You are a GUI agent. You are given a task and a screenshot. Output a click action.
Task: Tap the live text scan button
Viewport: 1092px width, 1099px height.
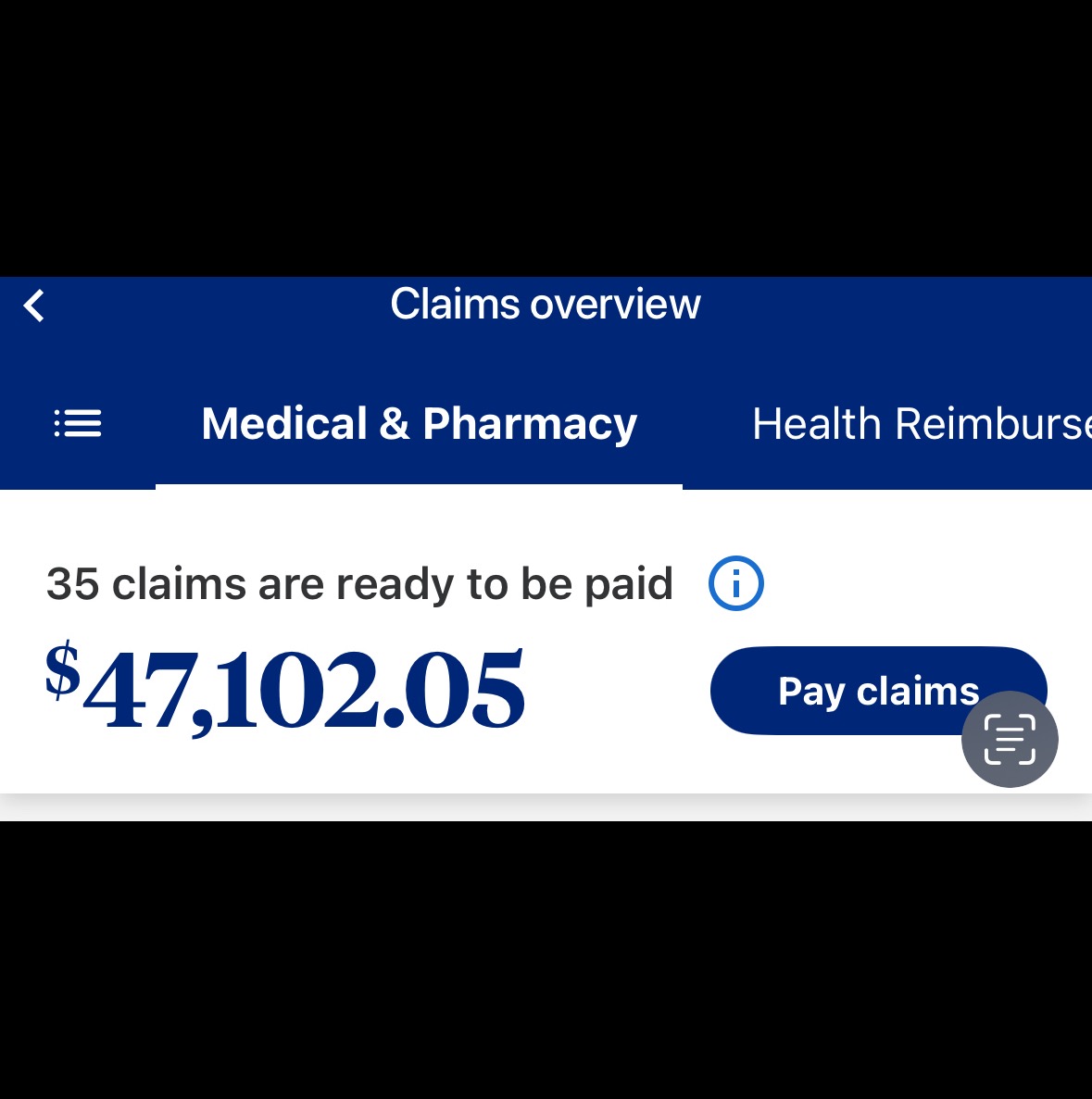(1009, 740)
